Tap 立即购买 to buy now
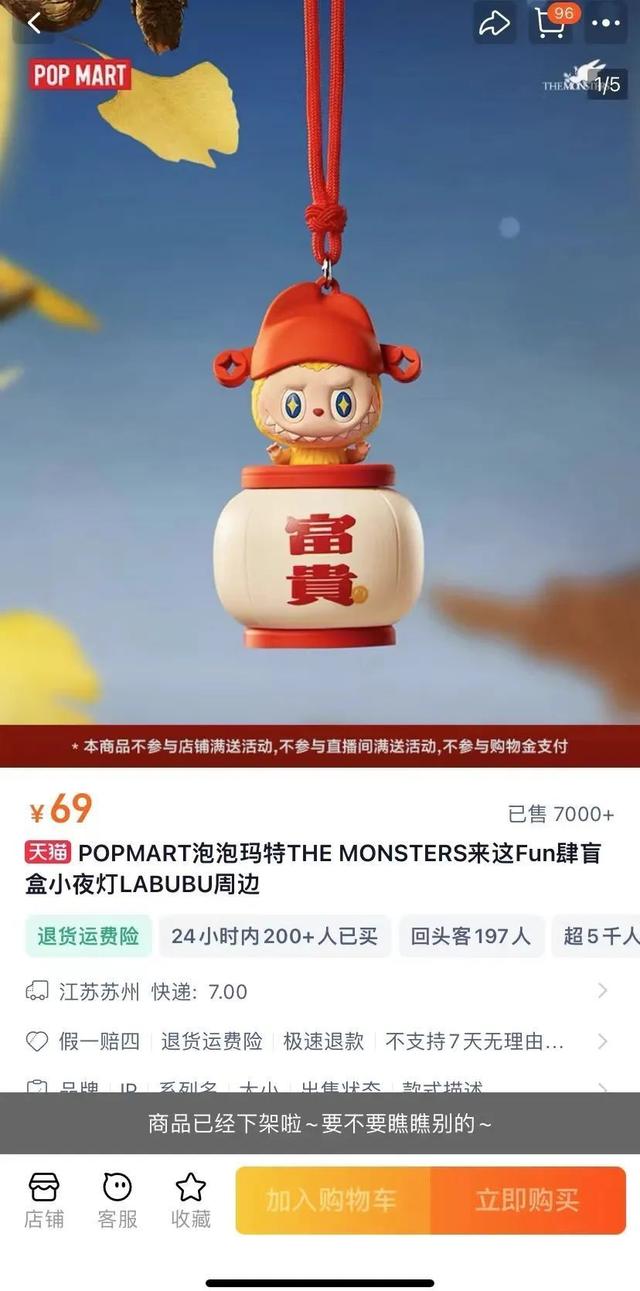Screen dimensions: 640x1291 click(527, 1200)
